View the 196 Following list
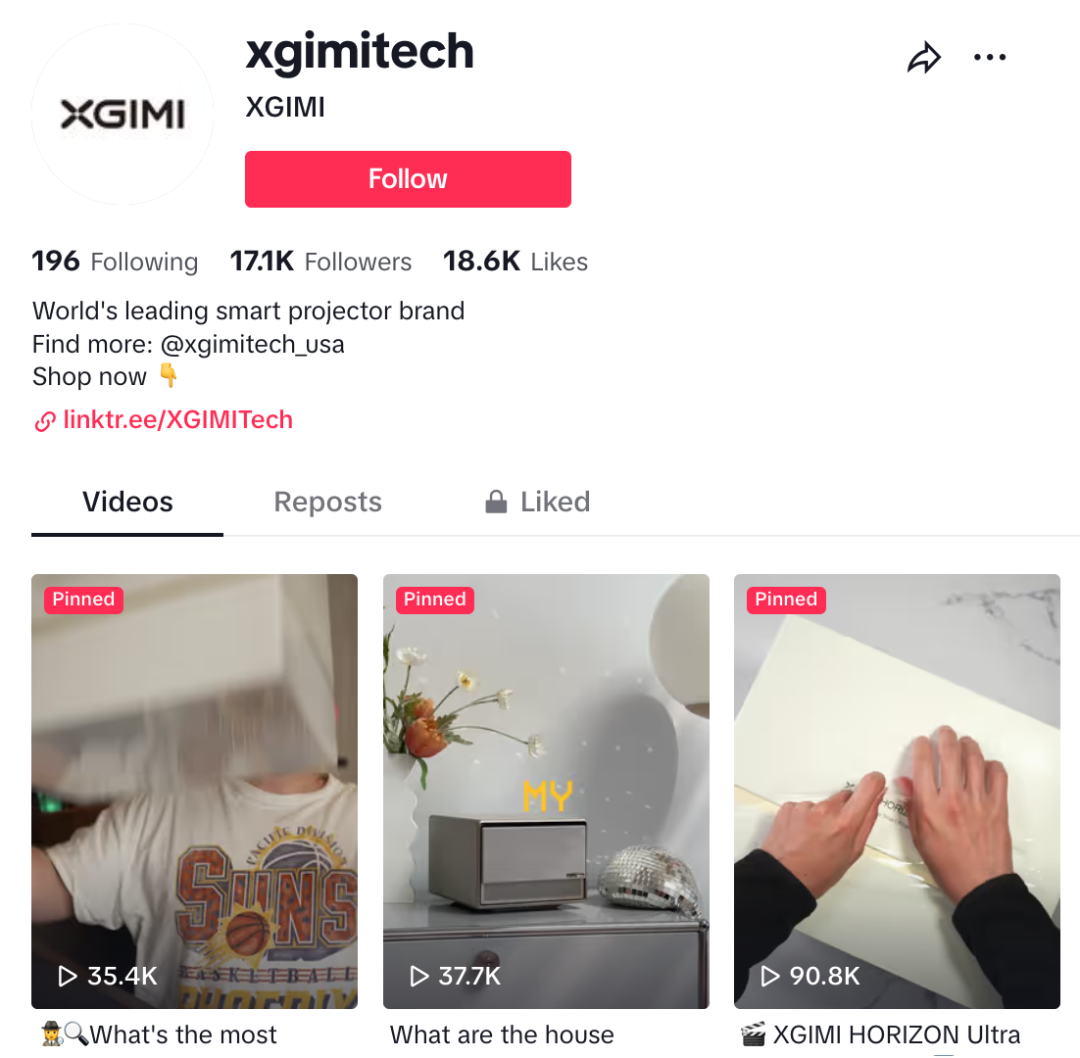The image size is (1080, 1058). coord(115,262)
